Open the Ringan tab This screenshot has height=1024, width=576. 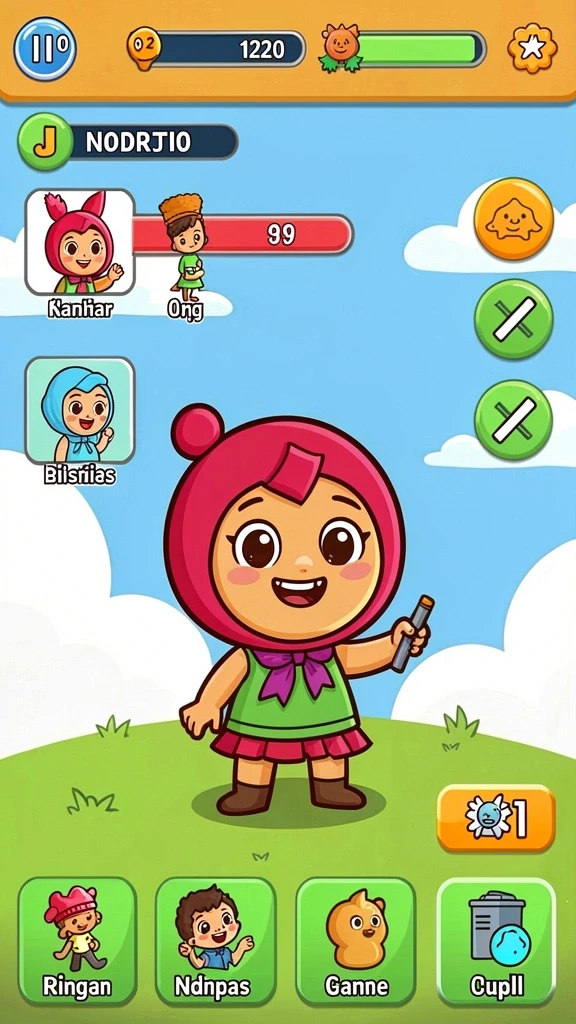pos(77,941)
